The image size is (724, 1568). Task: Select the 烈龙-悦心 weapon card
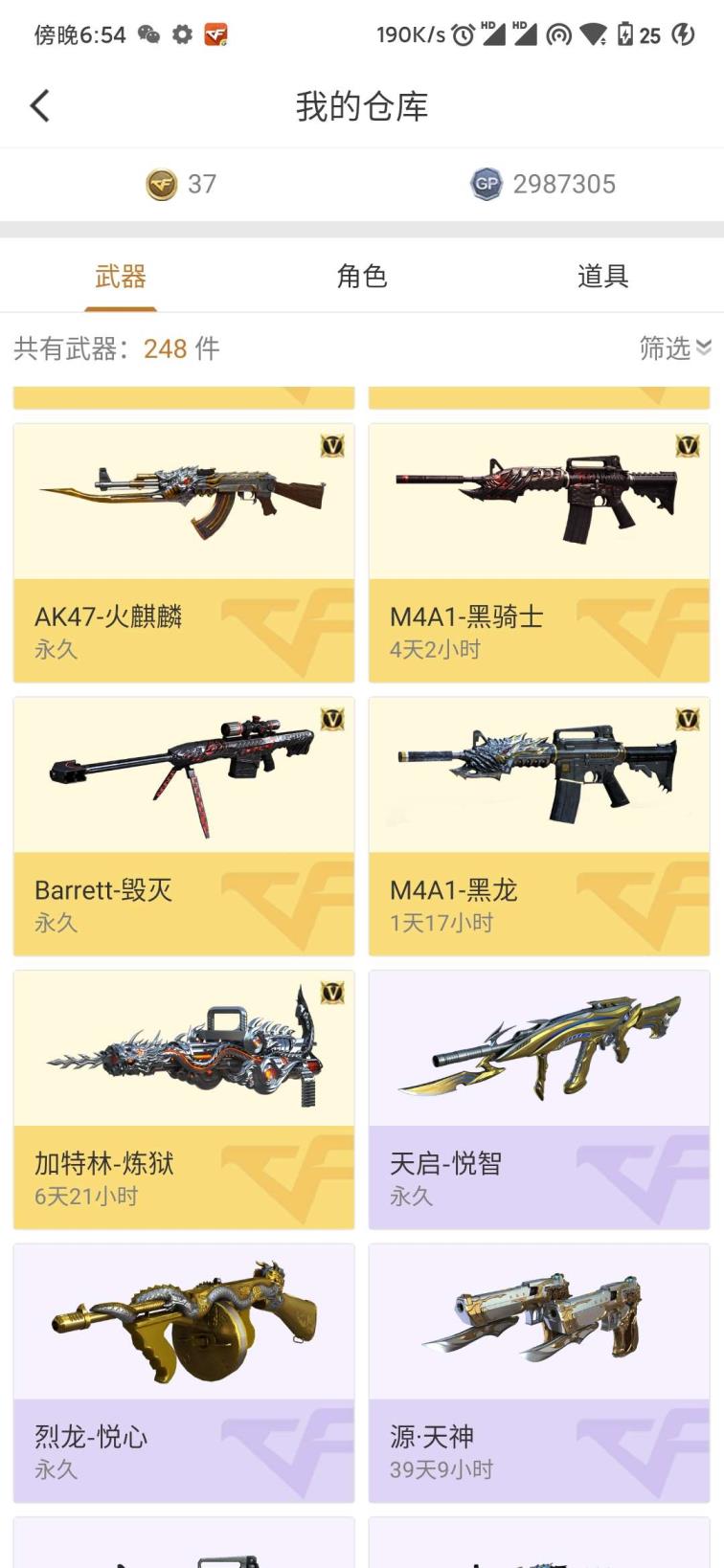184,1373
